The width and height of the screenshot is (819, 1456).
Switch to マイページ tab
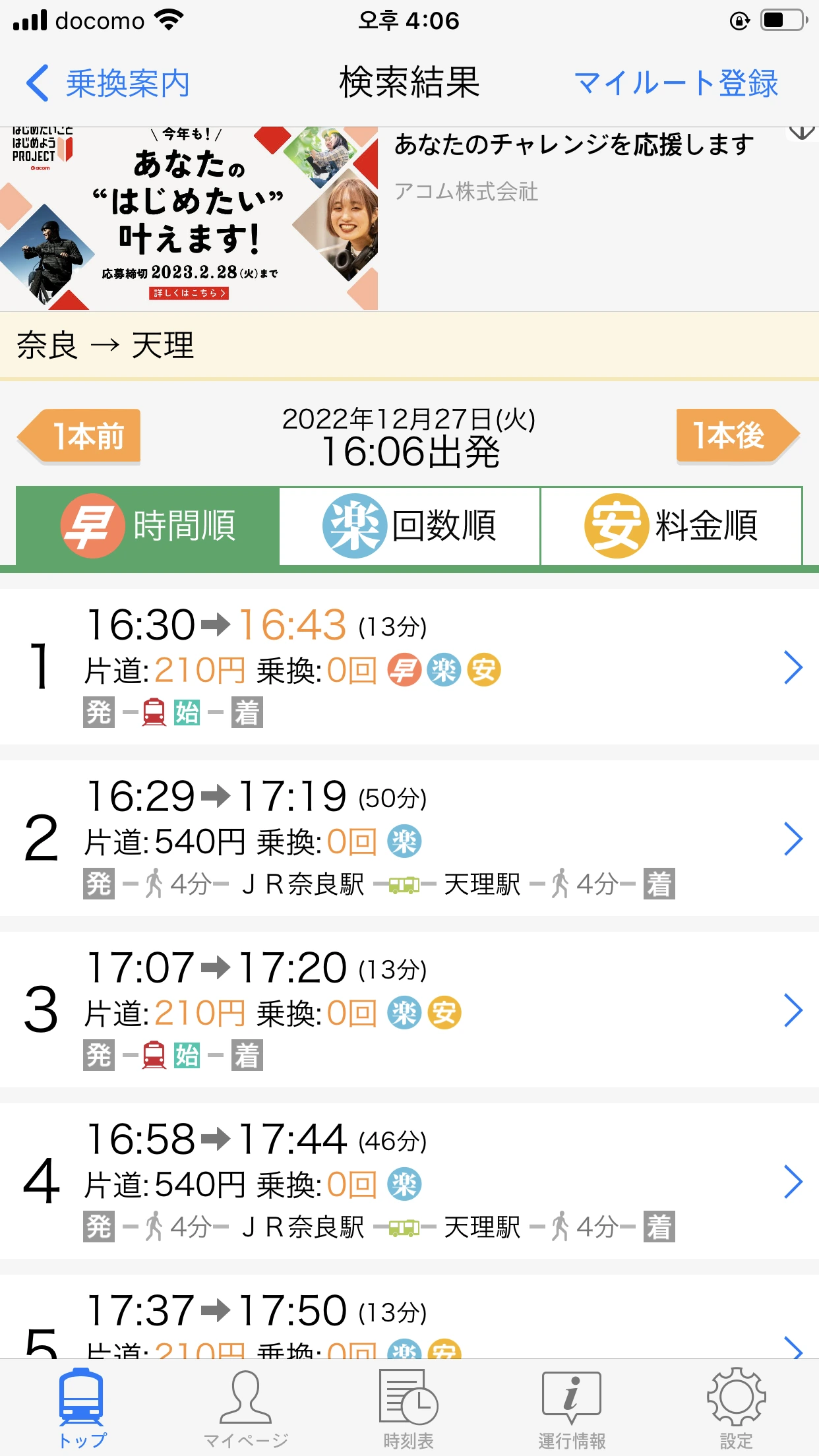click(245, 1408)
